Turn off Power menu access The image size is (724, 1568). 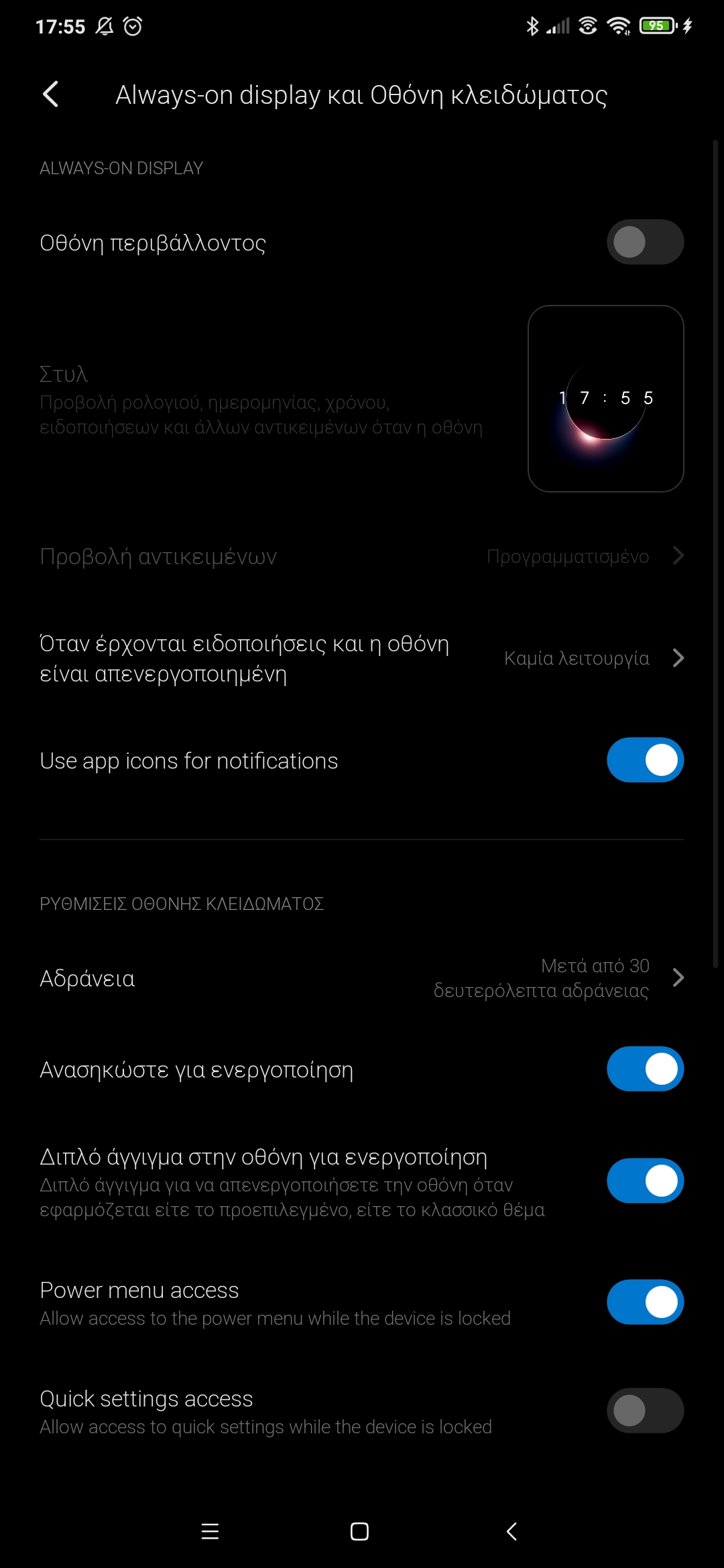(645, 1302)
